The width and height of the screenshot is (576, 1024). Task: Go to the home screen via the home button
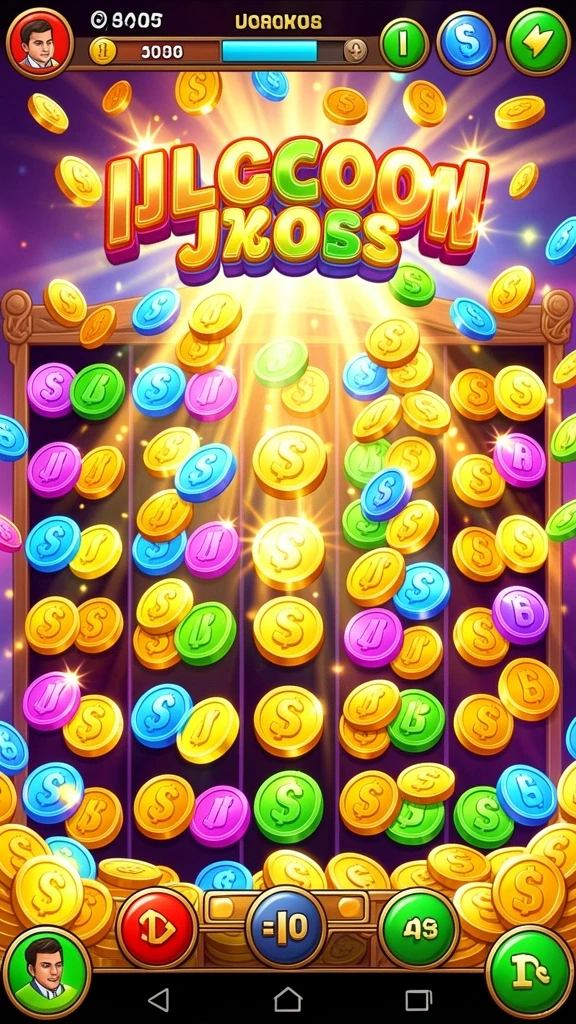click(288, 999)
